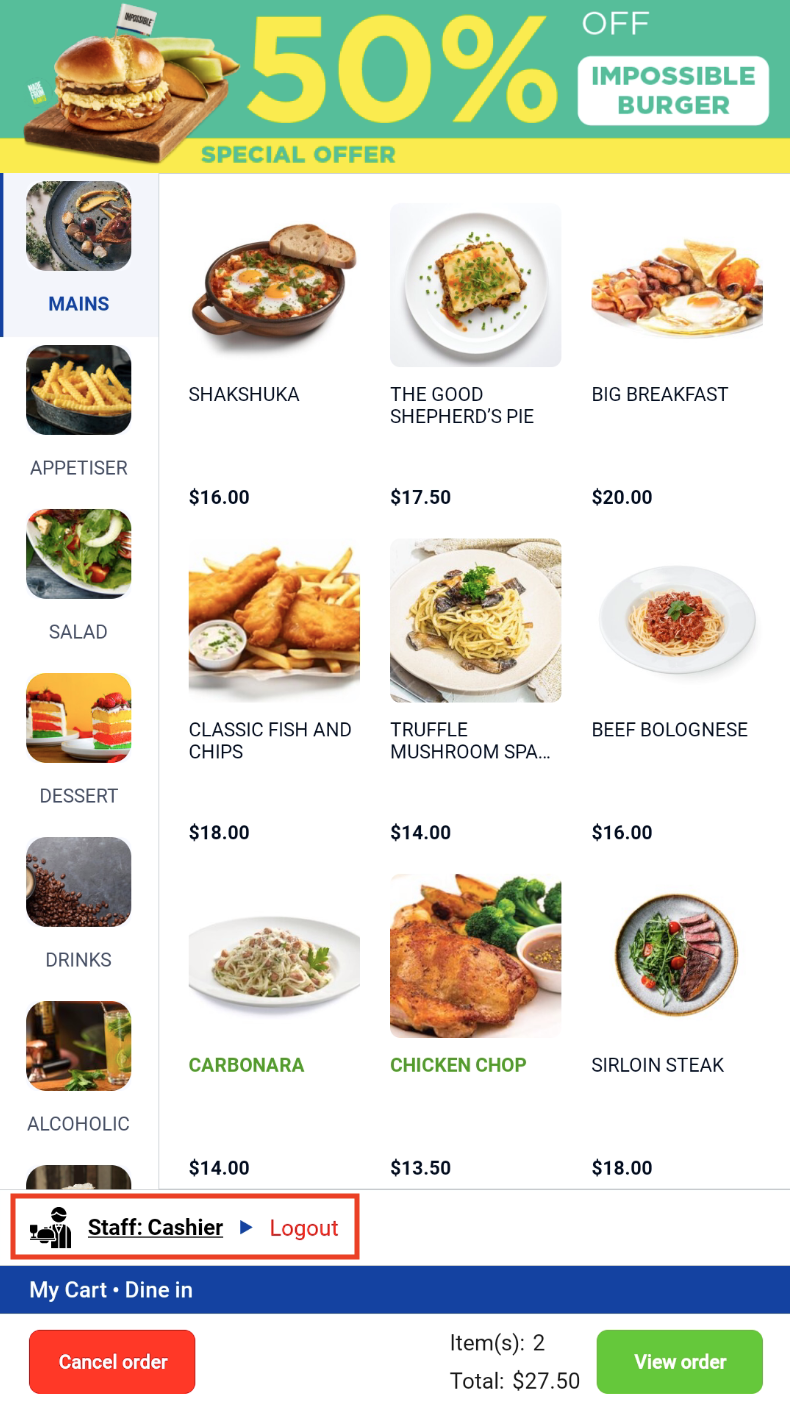Screen dimensions: 790x1406
Task: Log out of the Cashier account
Action: pyautogui.click(x=303, y=1228)
